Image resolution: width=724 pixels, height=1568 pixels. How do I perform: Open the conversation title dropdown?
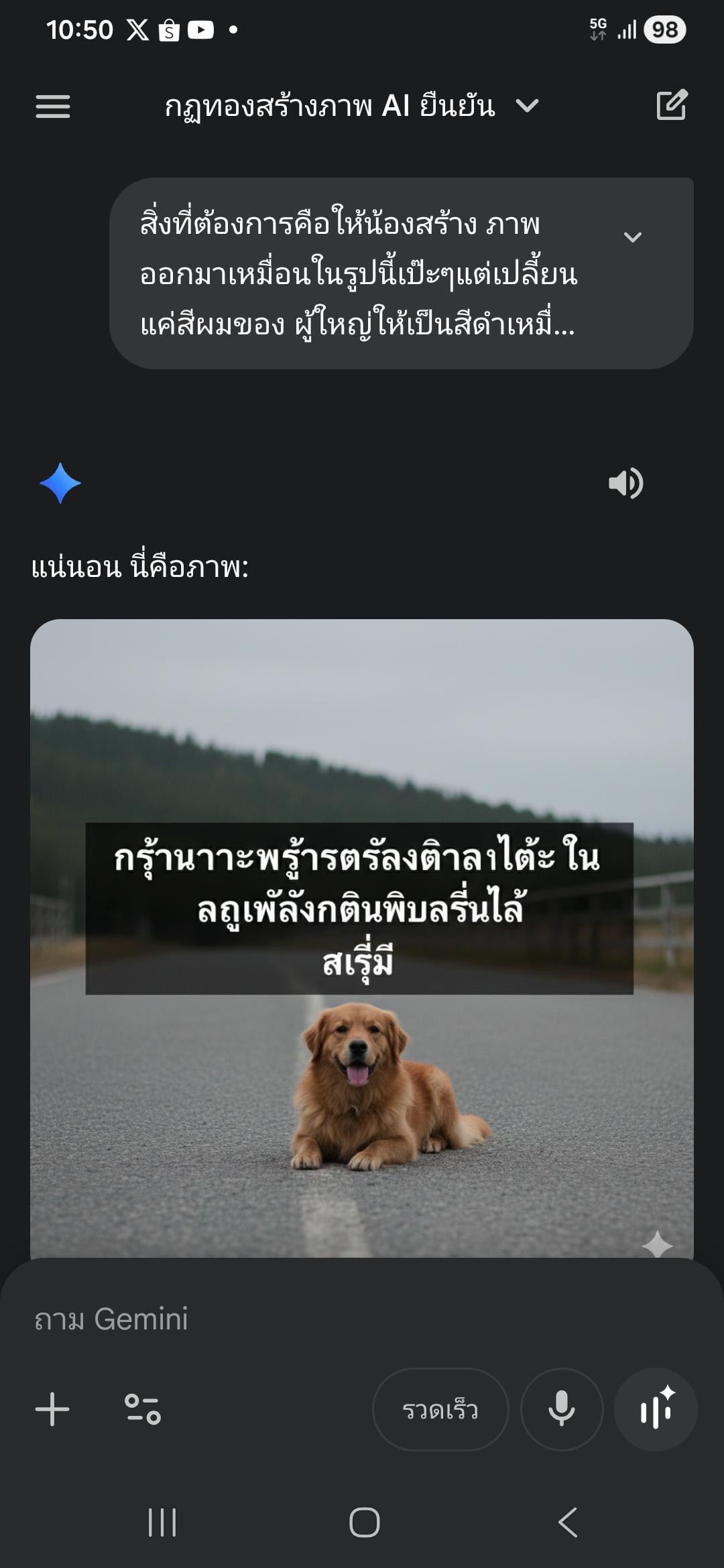(527, 106)
